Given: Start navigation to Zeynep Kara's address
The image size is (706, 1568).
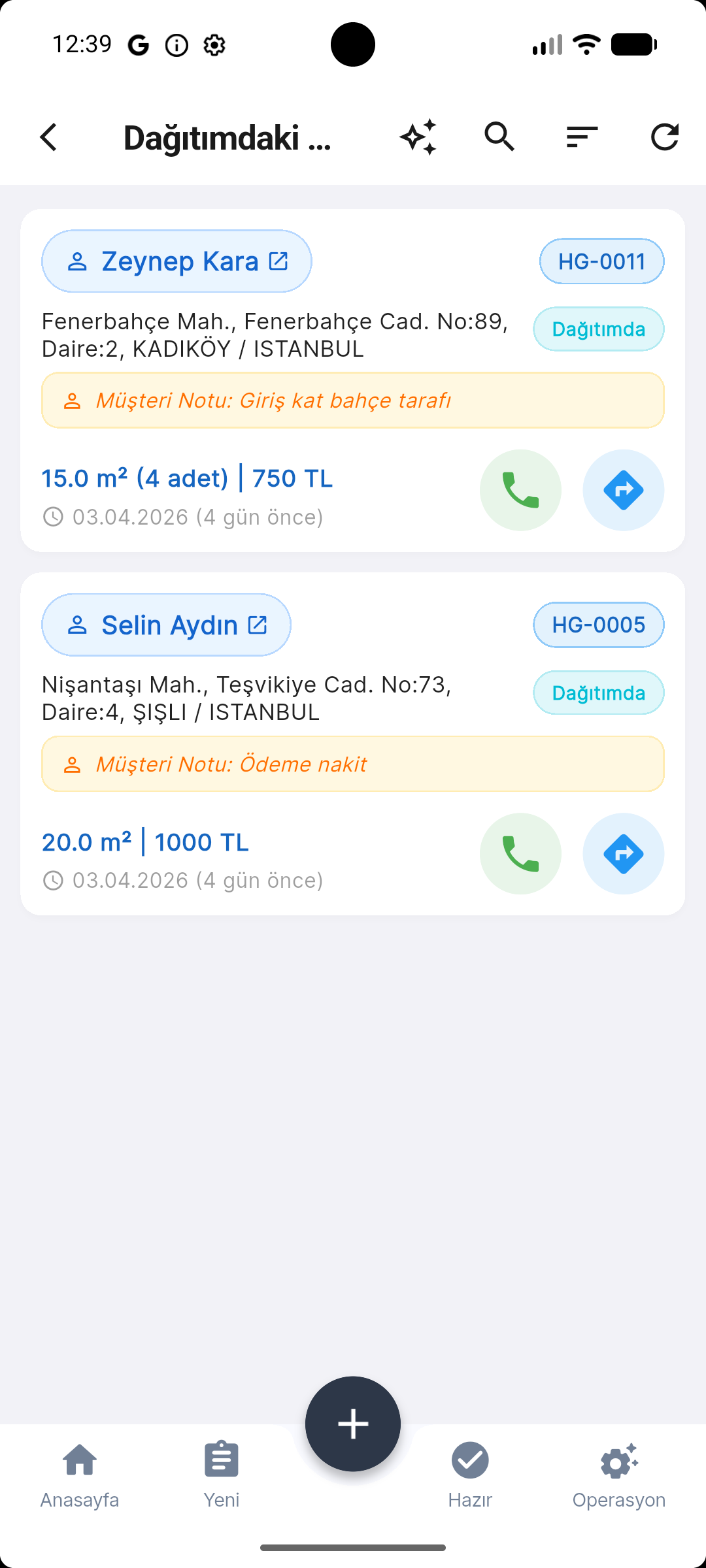Looking at the screenshot, I should click(x=623, y=489).
